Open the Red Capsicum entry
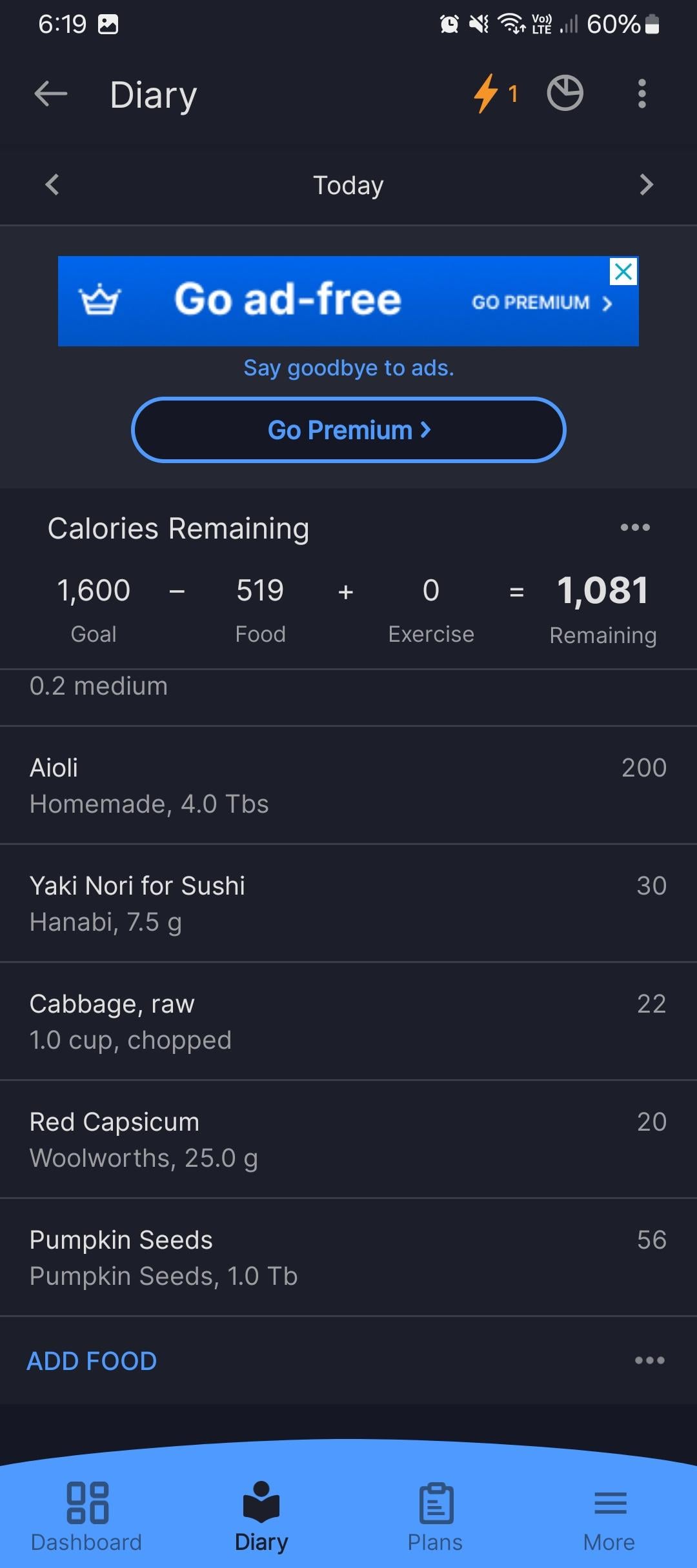The width and height of the screenshot is (697, 1568). tap(348, 1139)
